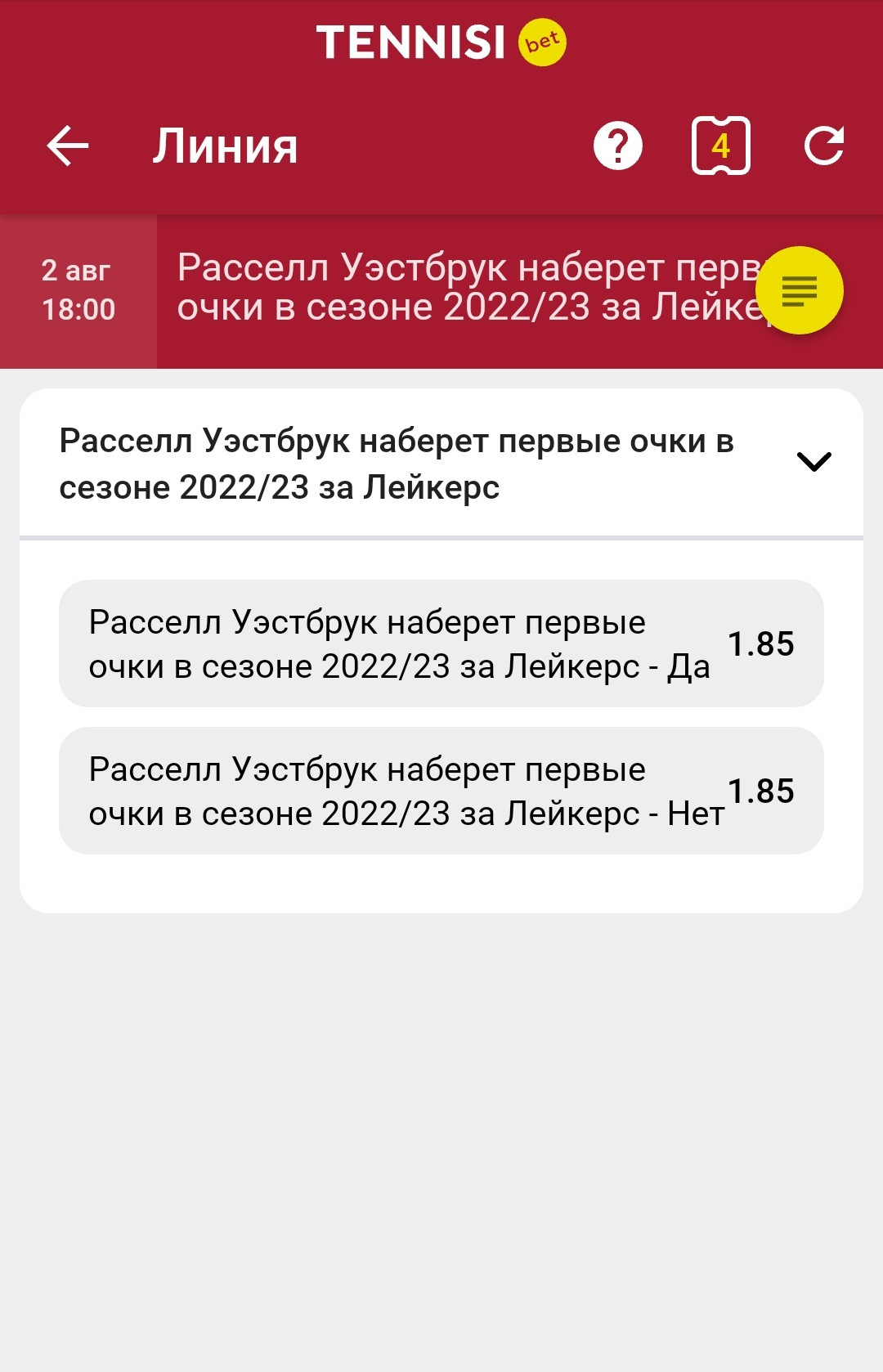This screenshot has width=883, height=1372.
Task: Collapse the Расселл Уэстбрук market section
Action: [814, 462]
